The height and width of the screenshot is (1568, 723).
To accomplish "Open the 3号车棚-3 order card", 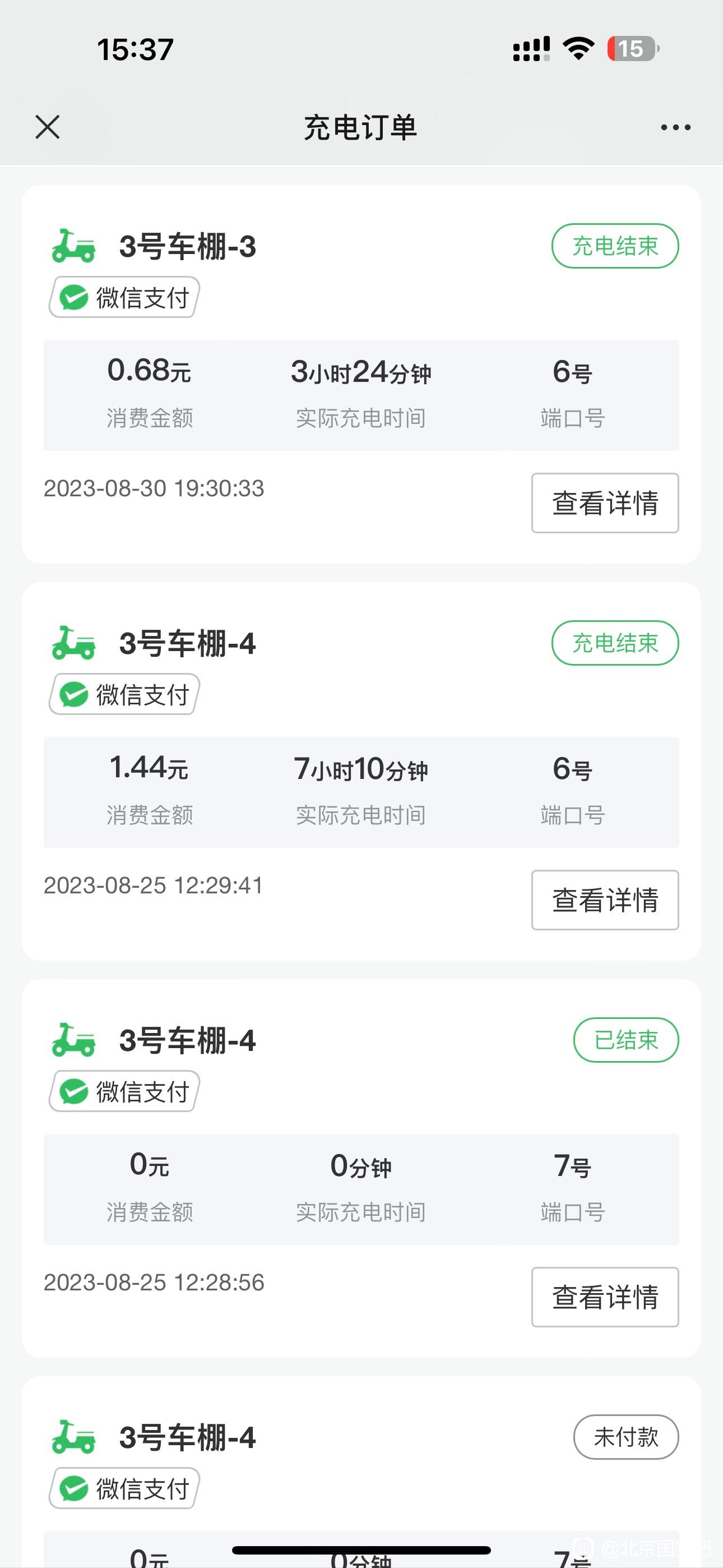I will point(361,373).
